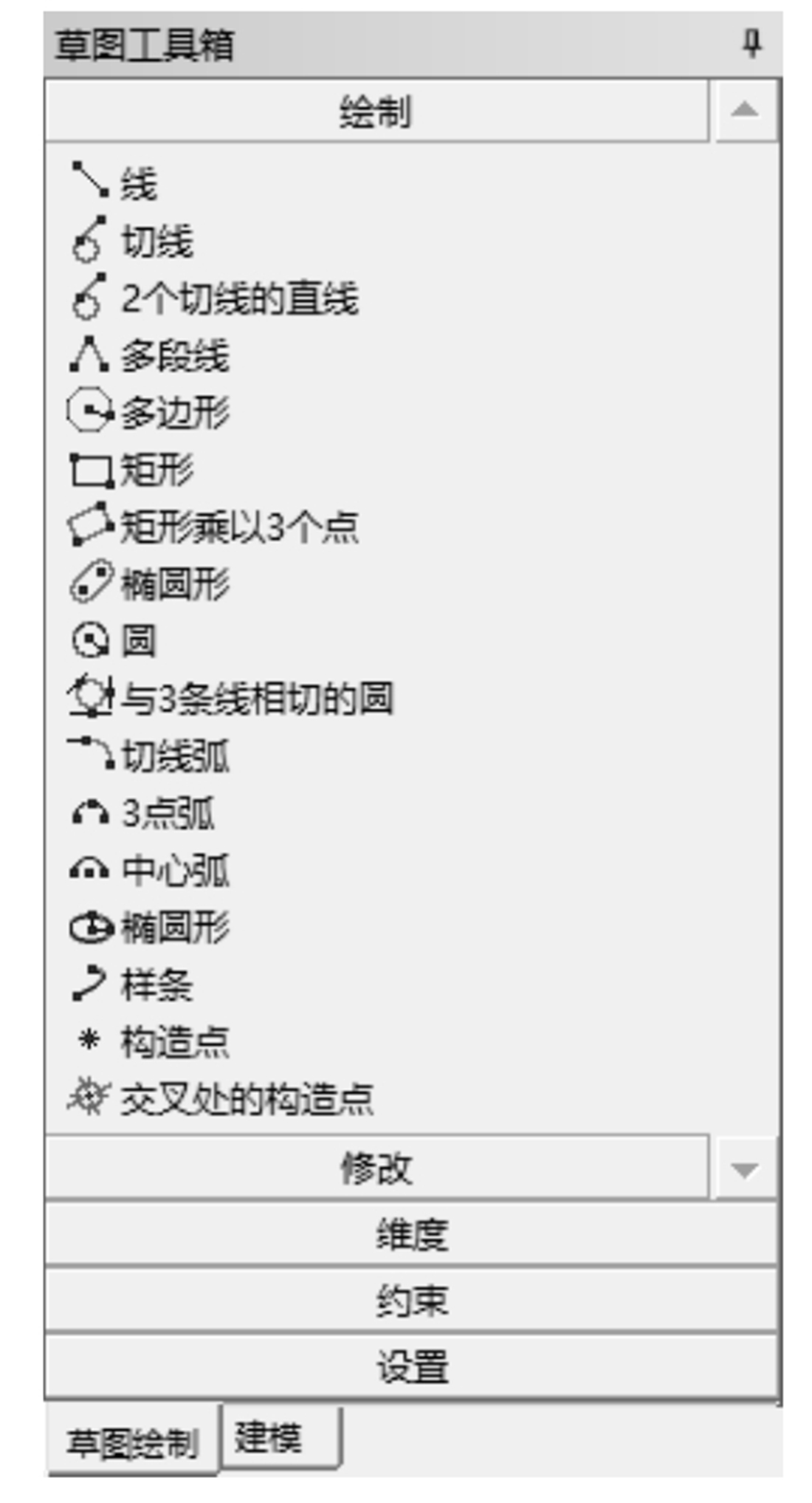Image resolution: width=812 pixels, height=1503 pixels.
Task: Choose the 2个切线的直线 tool
Action: tap(214, 298)
